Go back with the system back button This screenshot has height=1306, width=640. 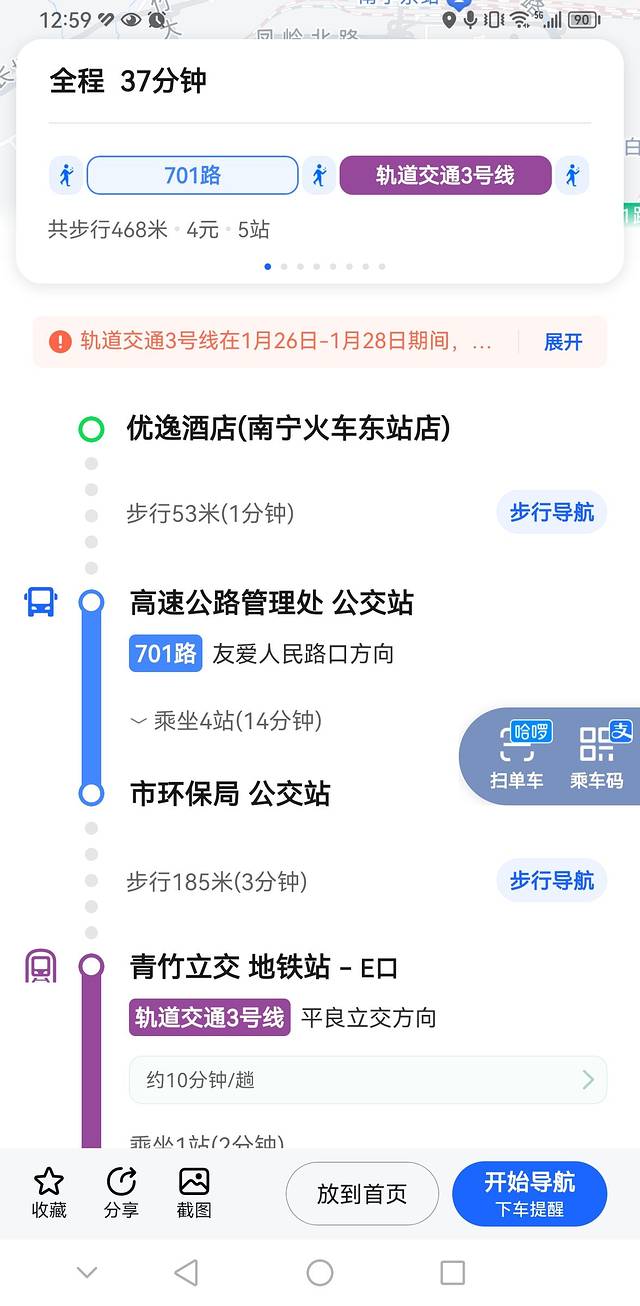(x=186, y=1272)
